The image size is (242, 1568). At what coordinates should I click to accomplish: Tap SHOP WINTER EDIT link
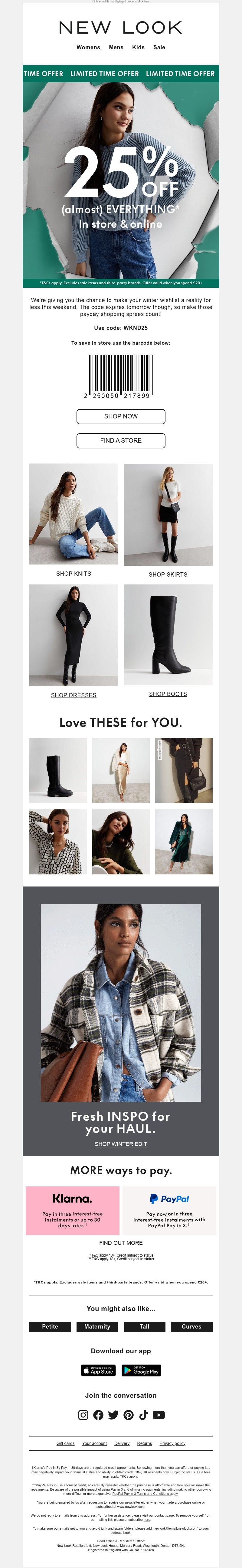[121, 1144]
